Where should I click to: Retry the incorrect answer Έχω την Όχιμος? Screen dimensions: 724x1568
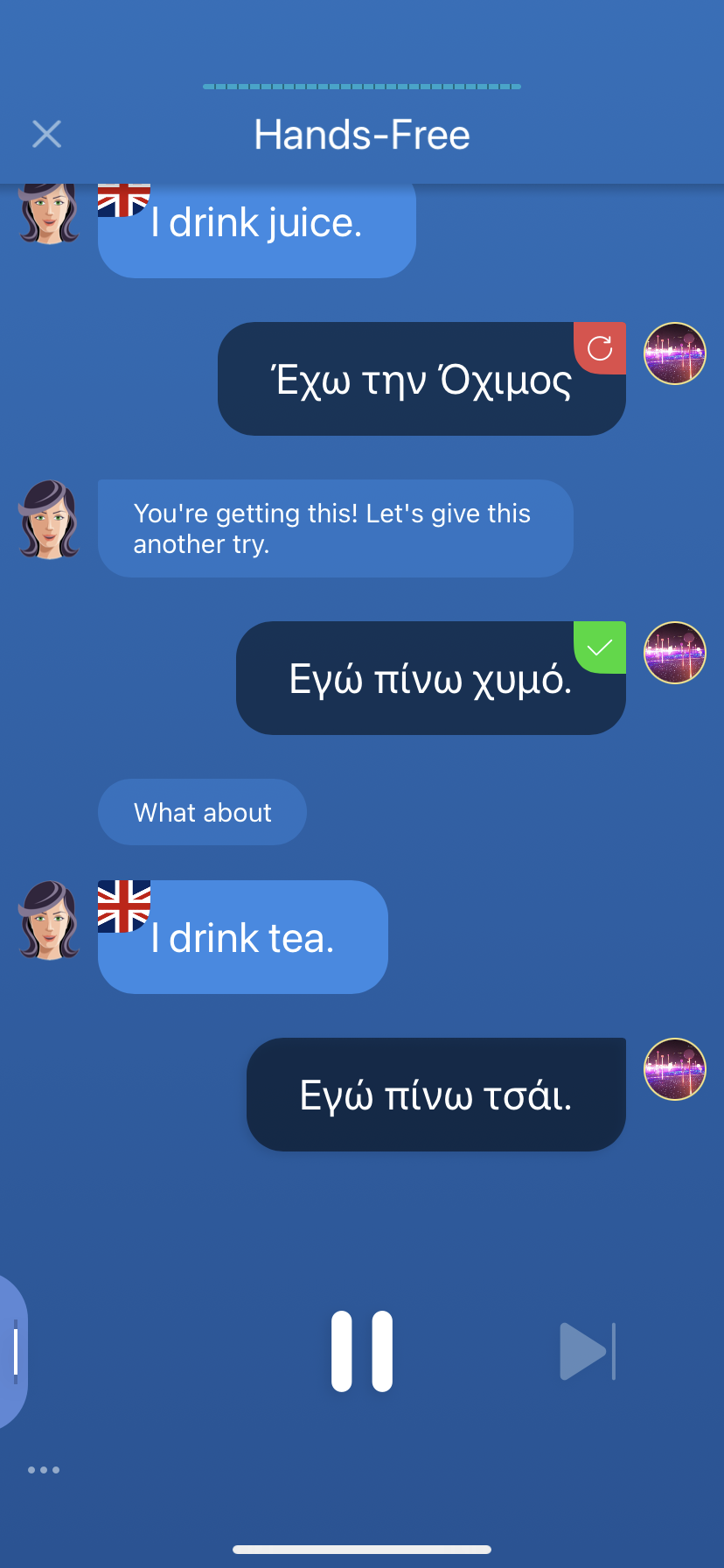click(600, 348)
